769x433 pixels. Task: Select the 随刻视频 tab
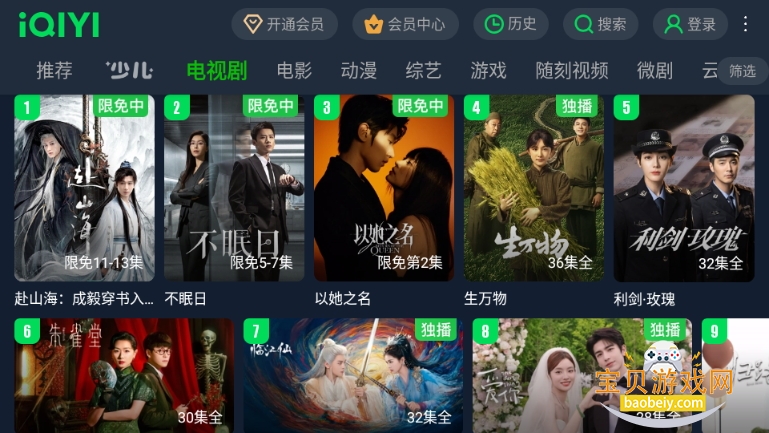click(x=571, y=71)
